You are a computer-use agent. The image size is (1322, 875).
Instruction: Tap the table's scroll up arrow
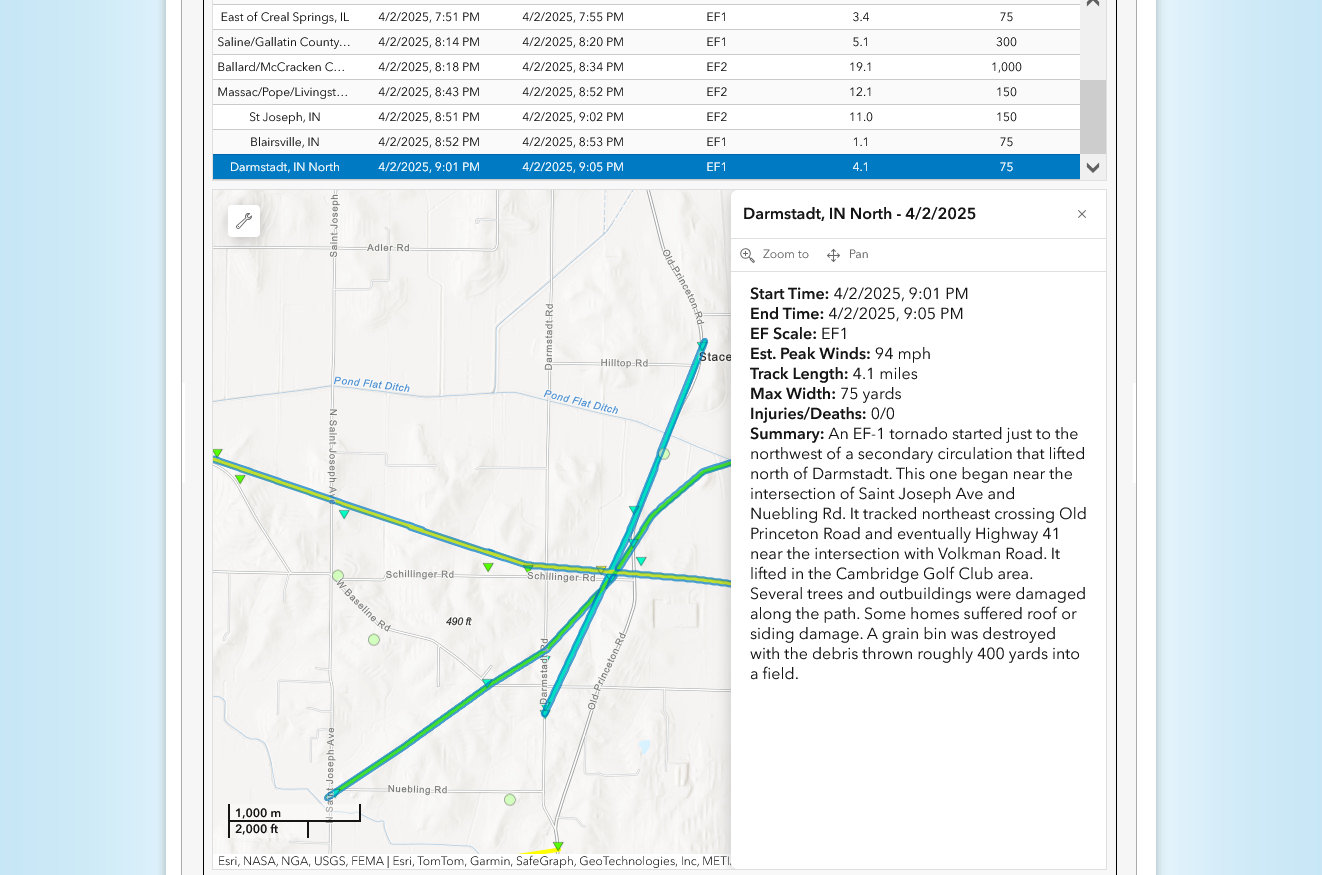[1093, 4]
